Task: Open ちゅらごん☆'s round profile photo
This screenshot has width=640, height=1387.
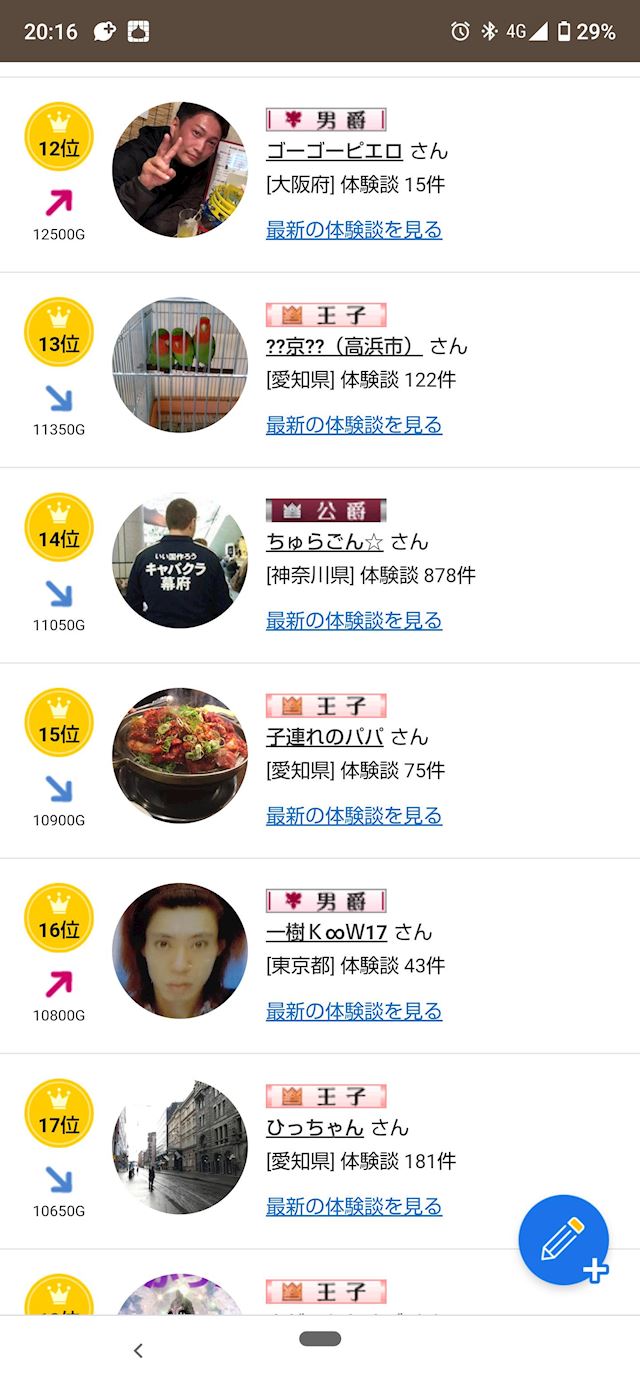Action: point(180,560)
